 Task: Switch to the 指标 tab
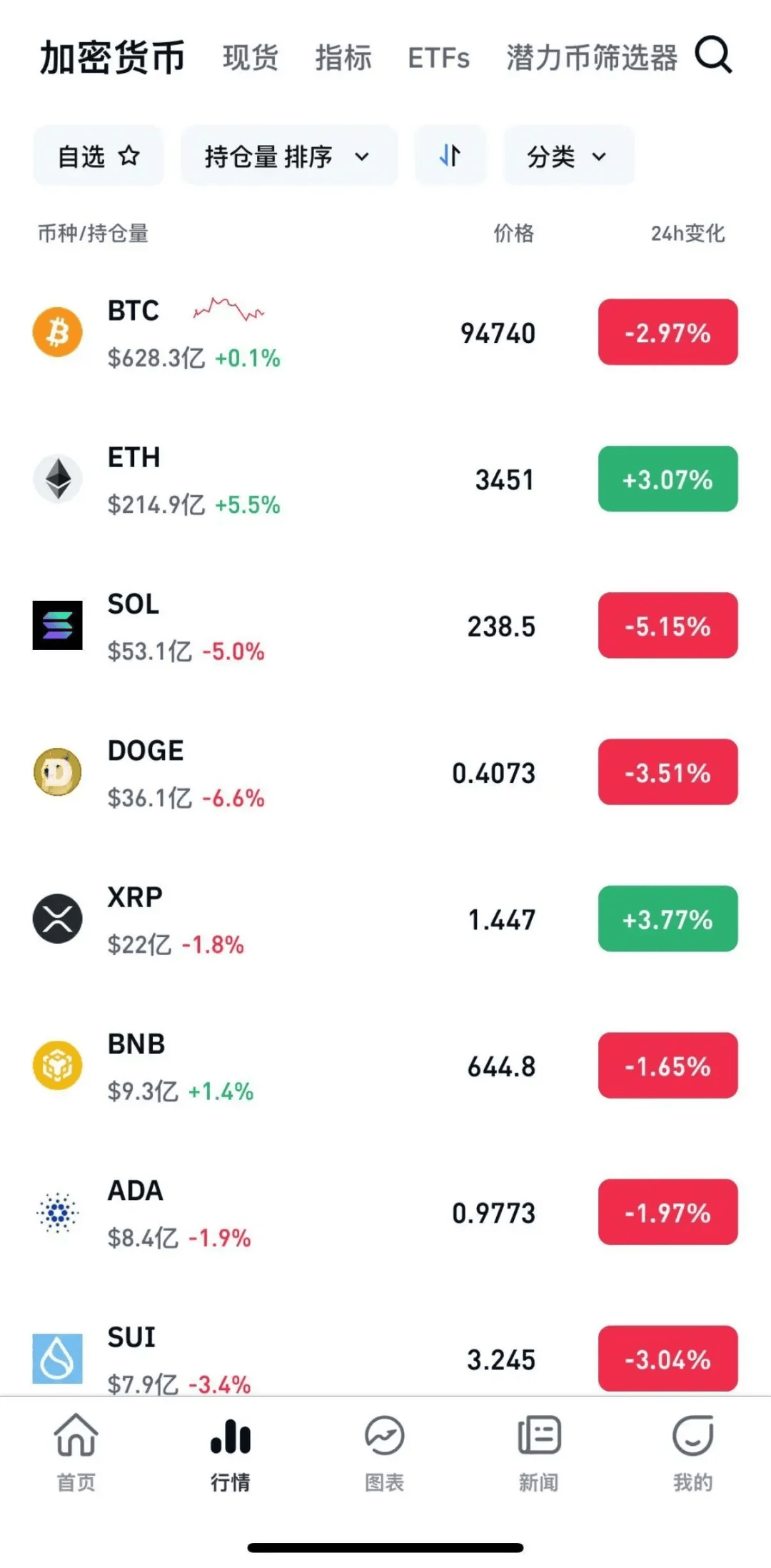(343, 59)
